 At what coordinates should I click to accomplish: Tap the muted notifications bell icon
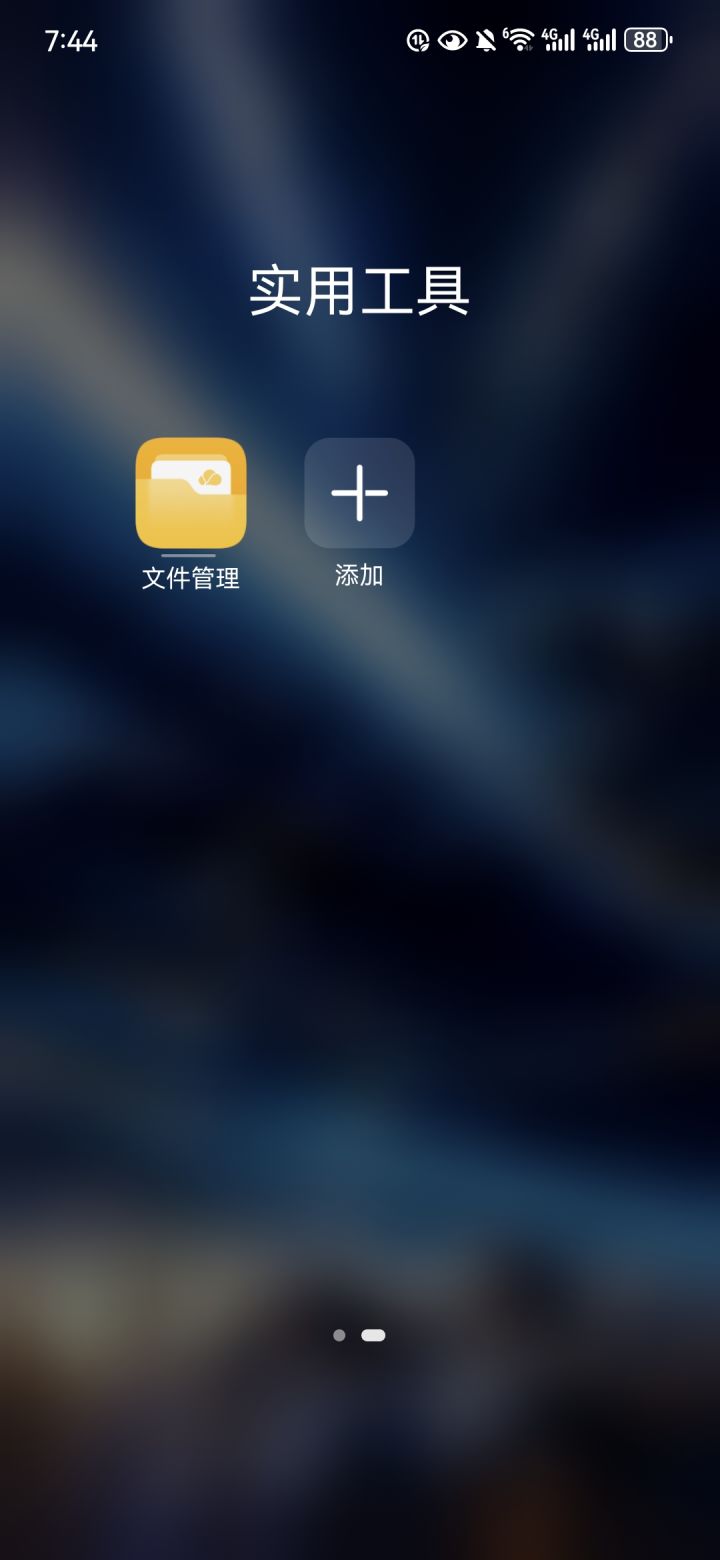488,38
